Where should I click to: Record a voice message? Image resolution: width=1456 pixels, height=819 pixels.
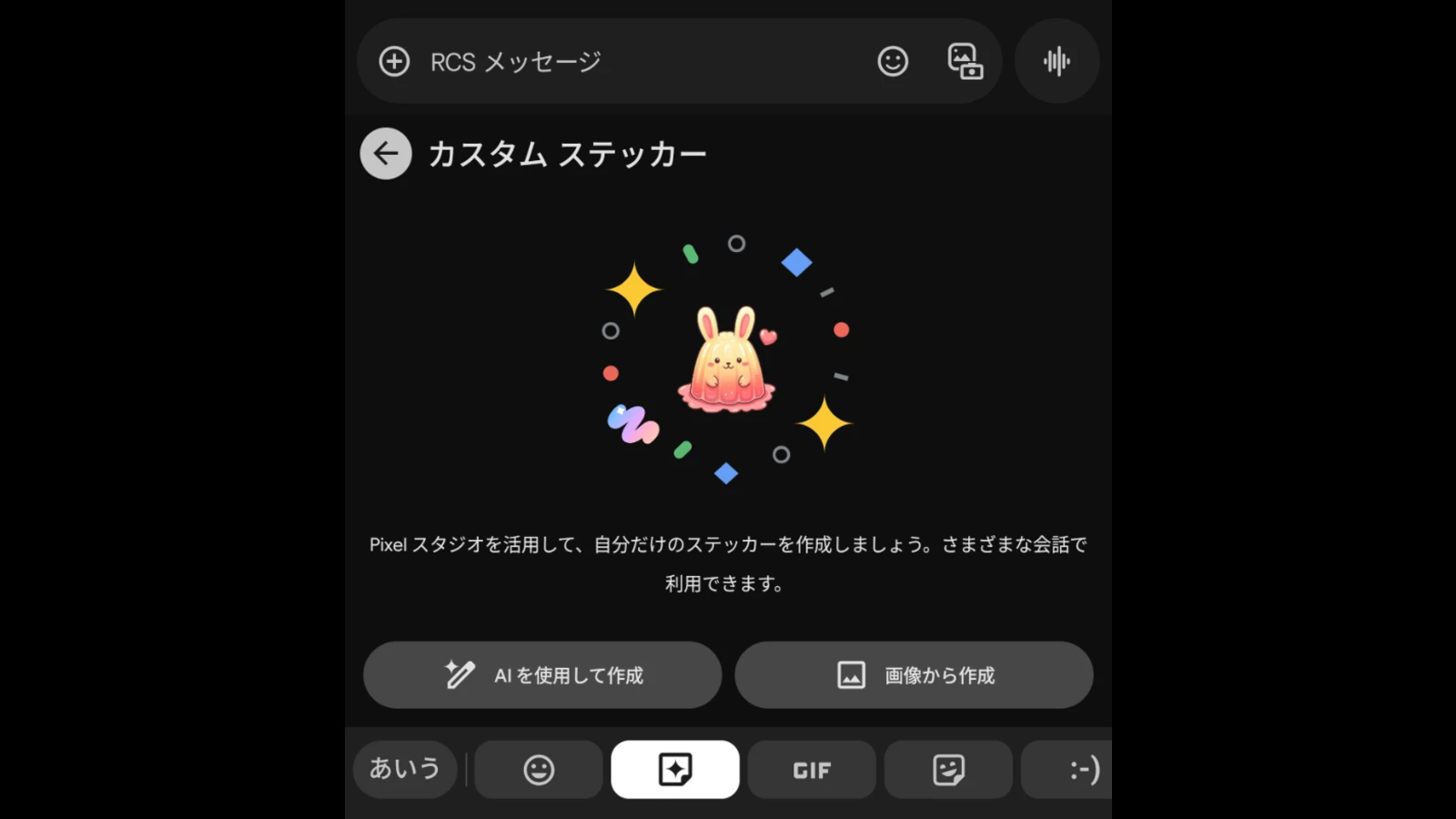pyautogui.click(x=1057, y=62)
